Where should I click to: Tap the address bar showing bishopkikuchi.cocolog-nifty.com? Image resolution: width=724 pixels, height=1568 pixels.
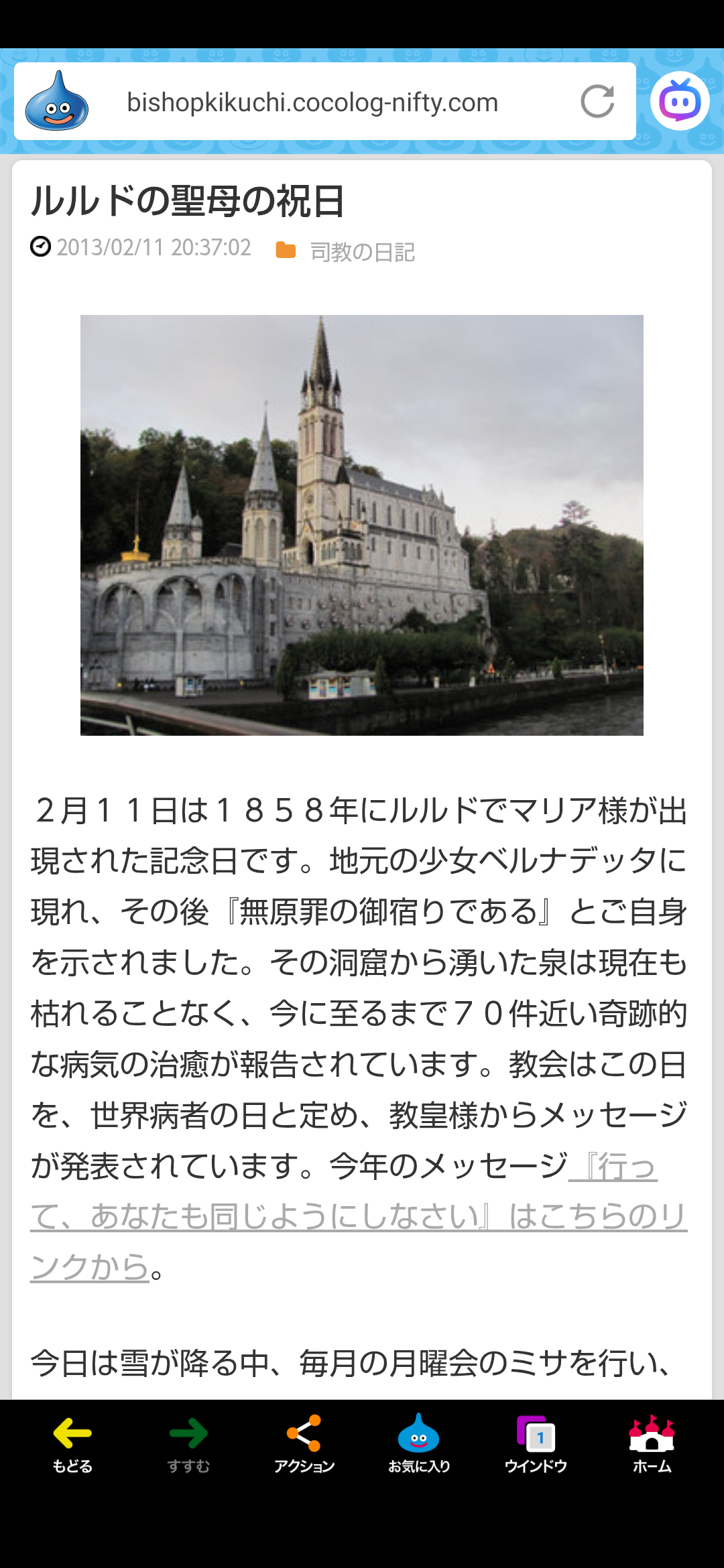pyautogui.click(x=312, y=103)
